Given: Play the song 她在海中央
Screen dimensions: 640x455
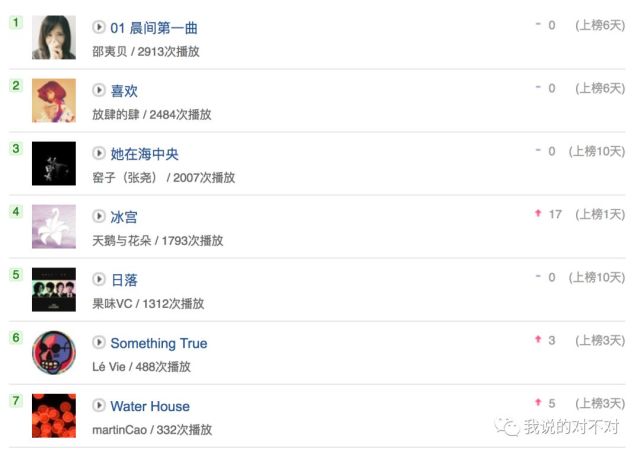Looking at the screenshot, I should pos(98,153).
